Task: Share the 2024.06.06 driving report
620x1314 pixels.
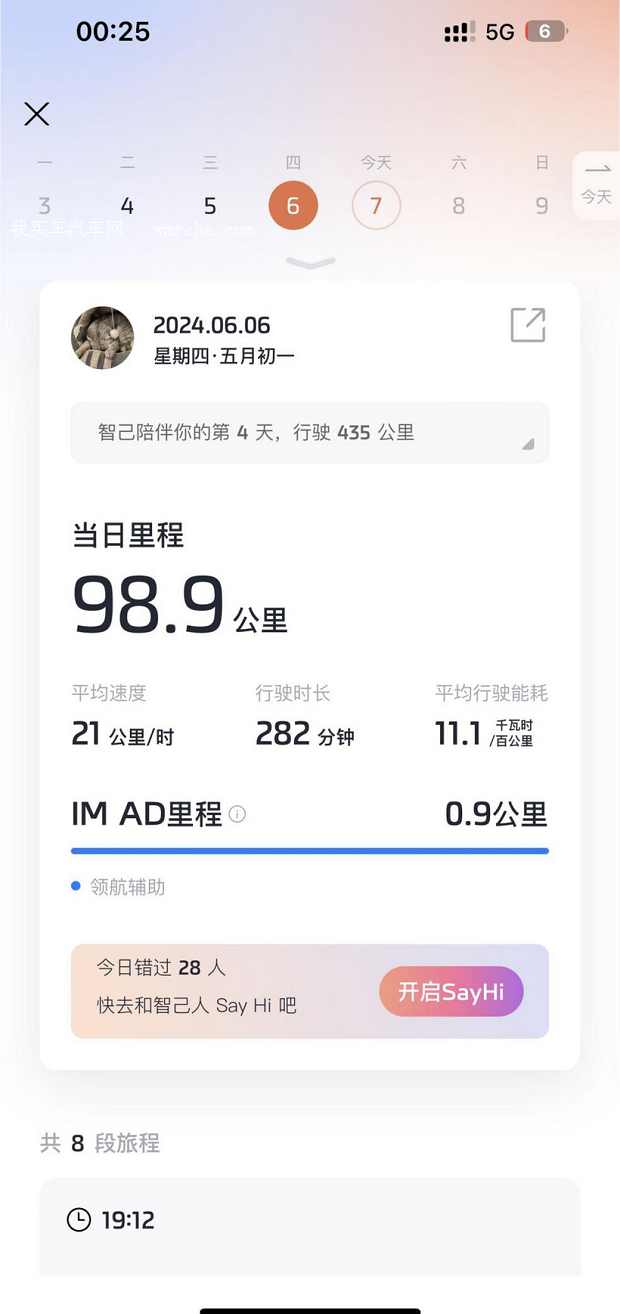Action: [x=528, y=325]
